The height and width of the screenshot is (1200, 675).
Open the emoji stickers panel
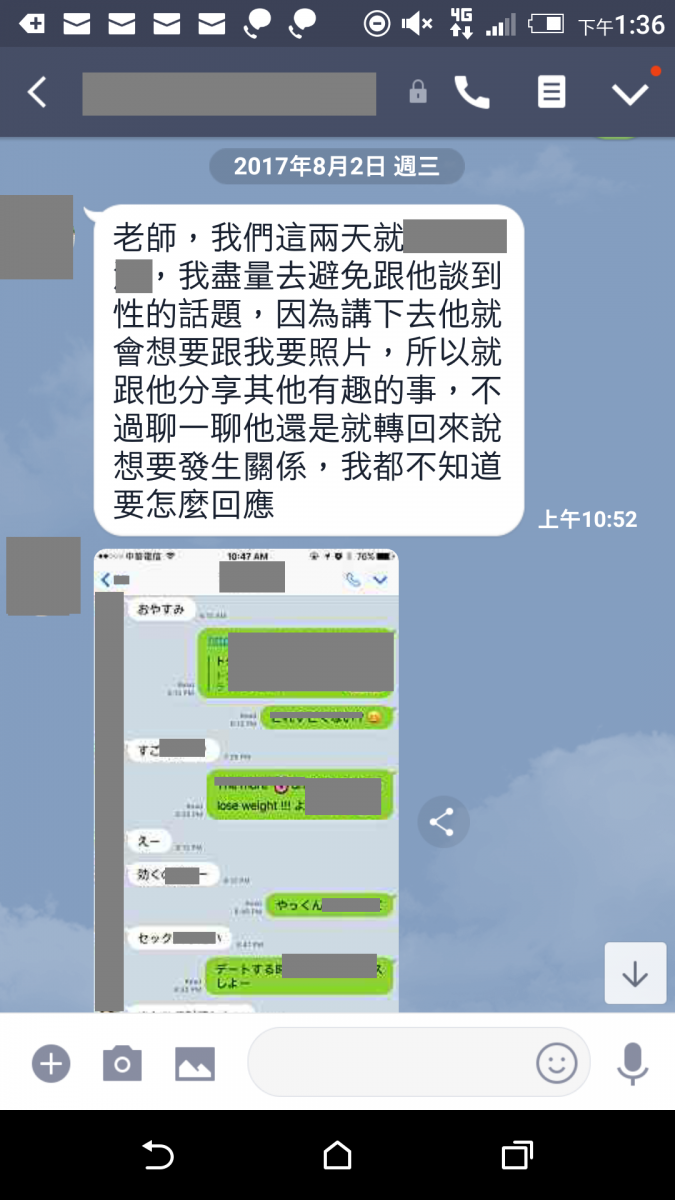[556, 1063]
